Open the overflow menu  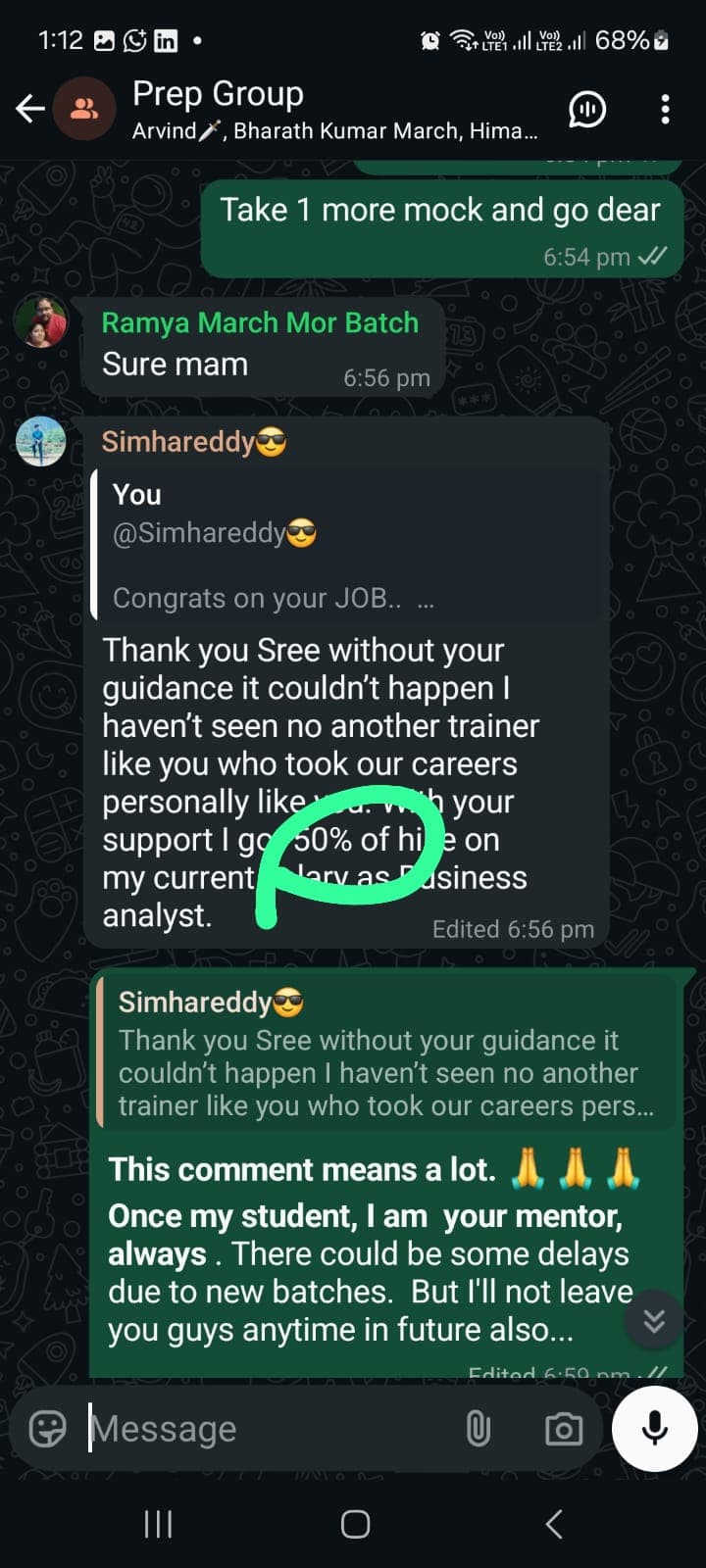(665, 109)
